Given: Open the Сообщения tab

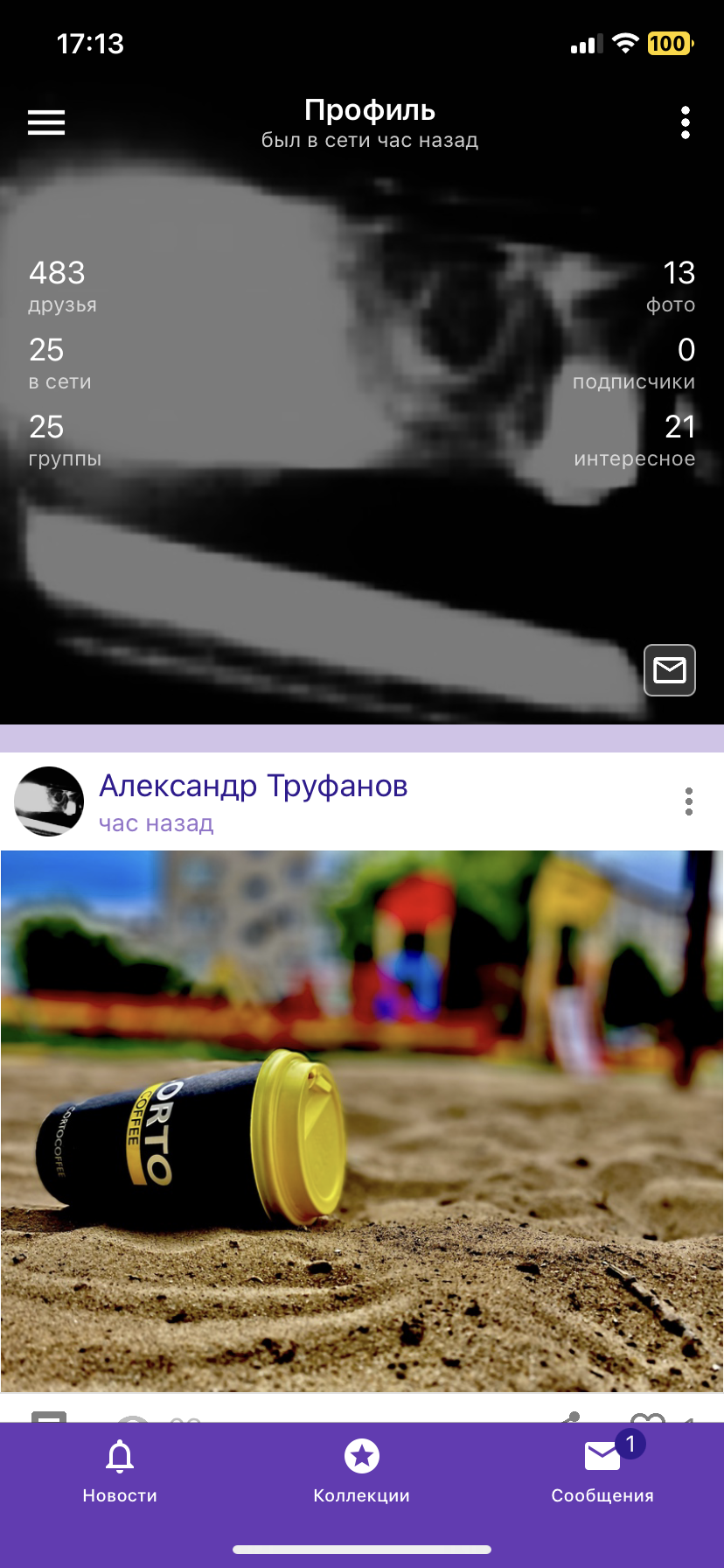Looking at the screenshot, I should click(602, 1472).
